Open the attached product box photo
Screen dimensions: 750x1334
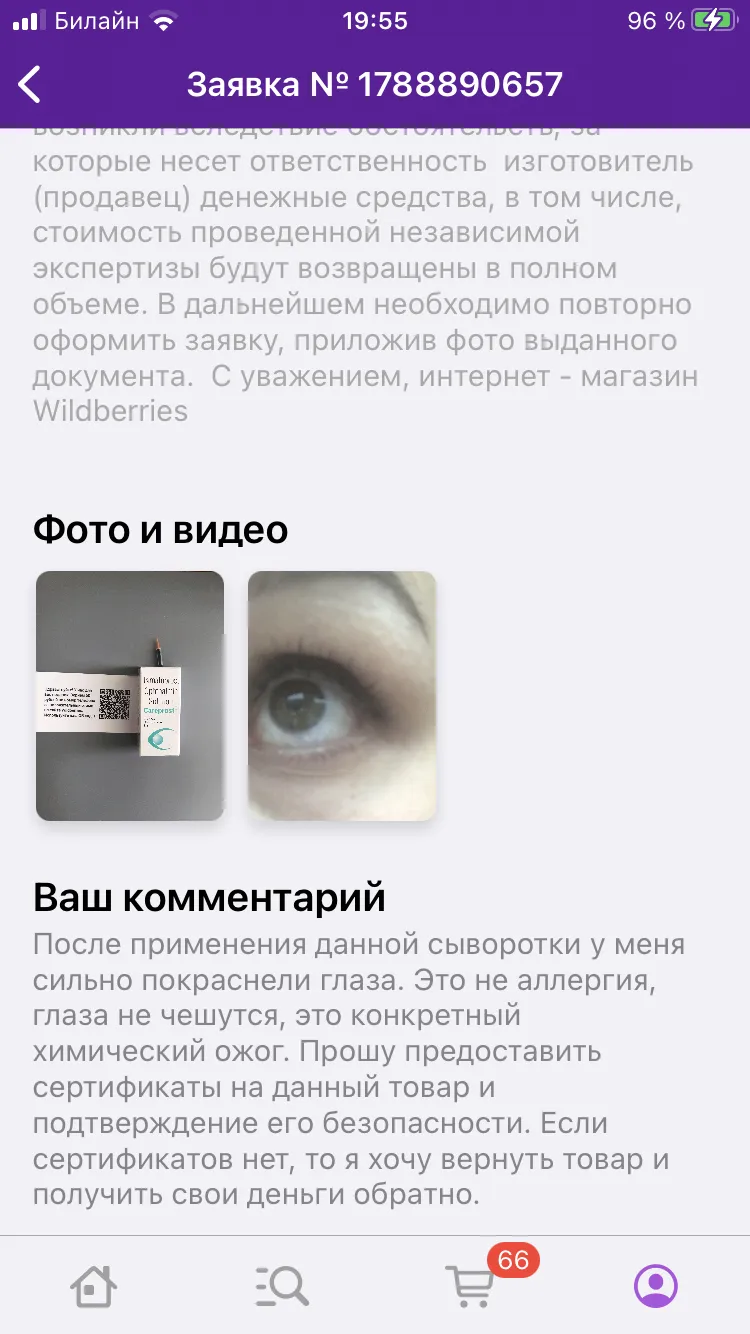[130, 696]
